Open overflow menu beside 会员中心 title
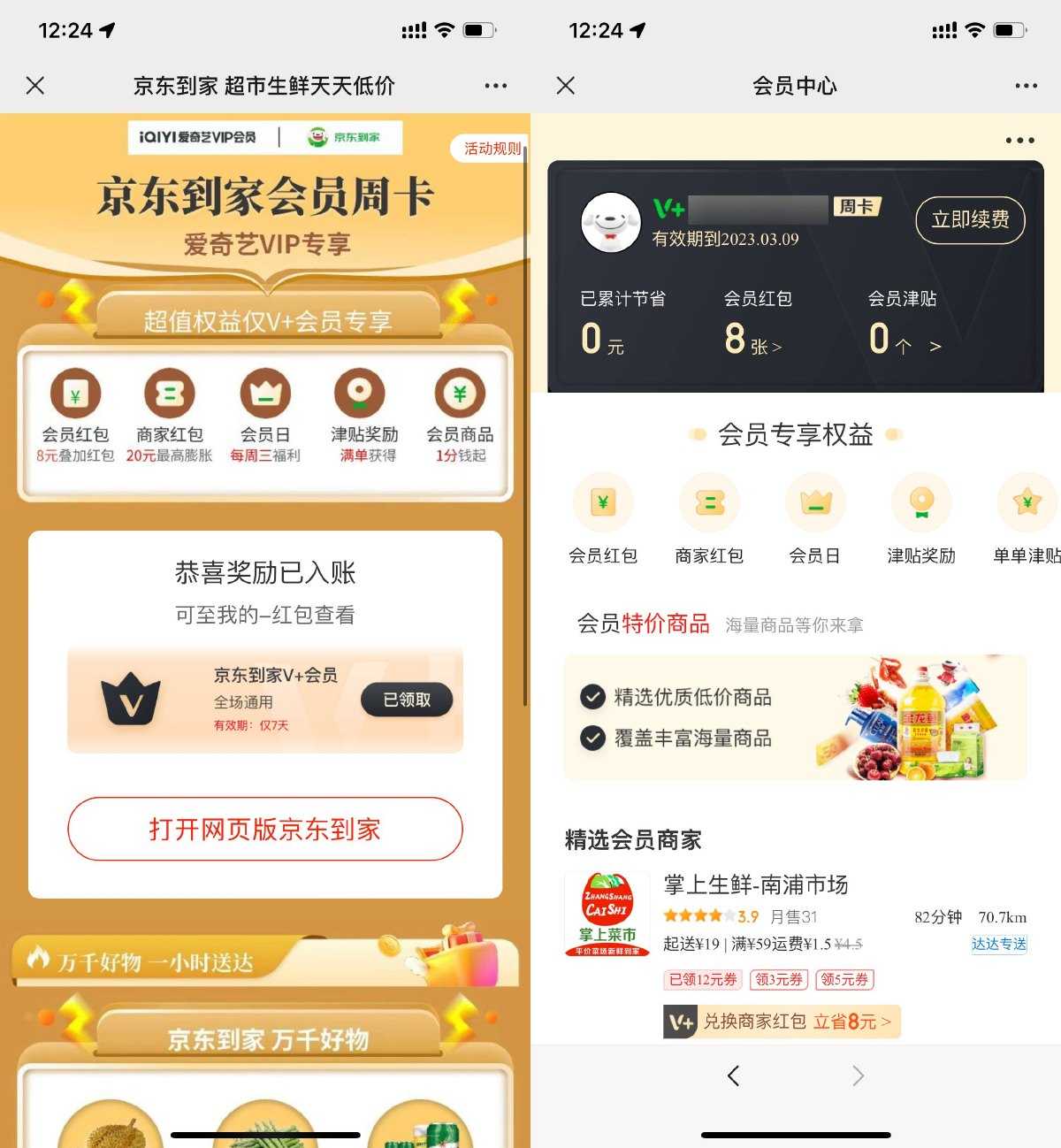 click(x=1026, y=86)
